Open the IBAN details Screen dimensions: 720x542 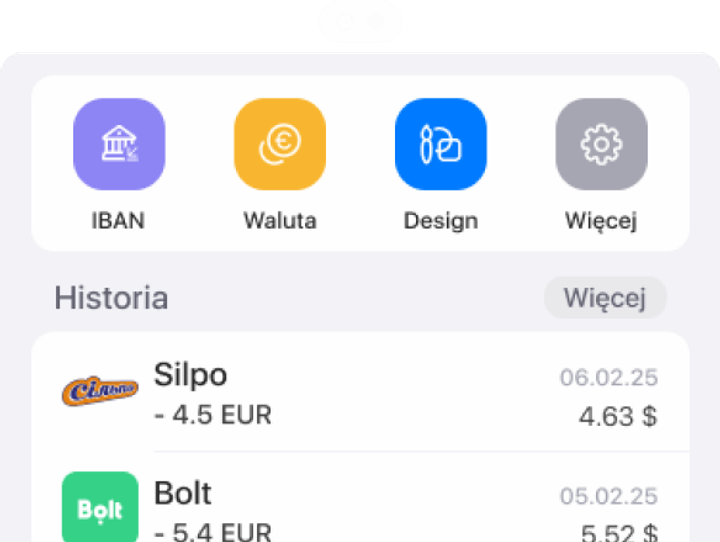pyautogui.click(x=119, y=145)
